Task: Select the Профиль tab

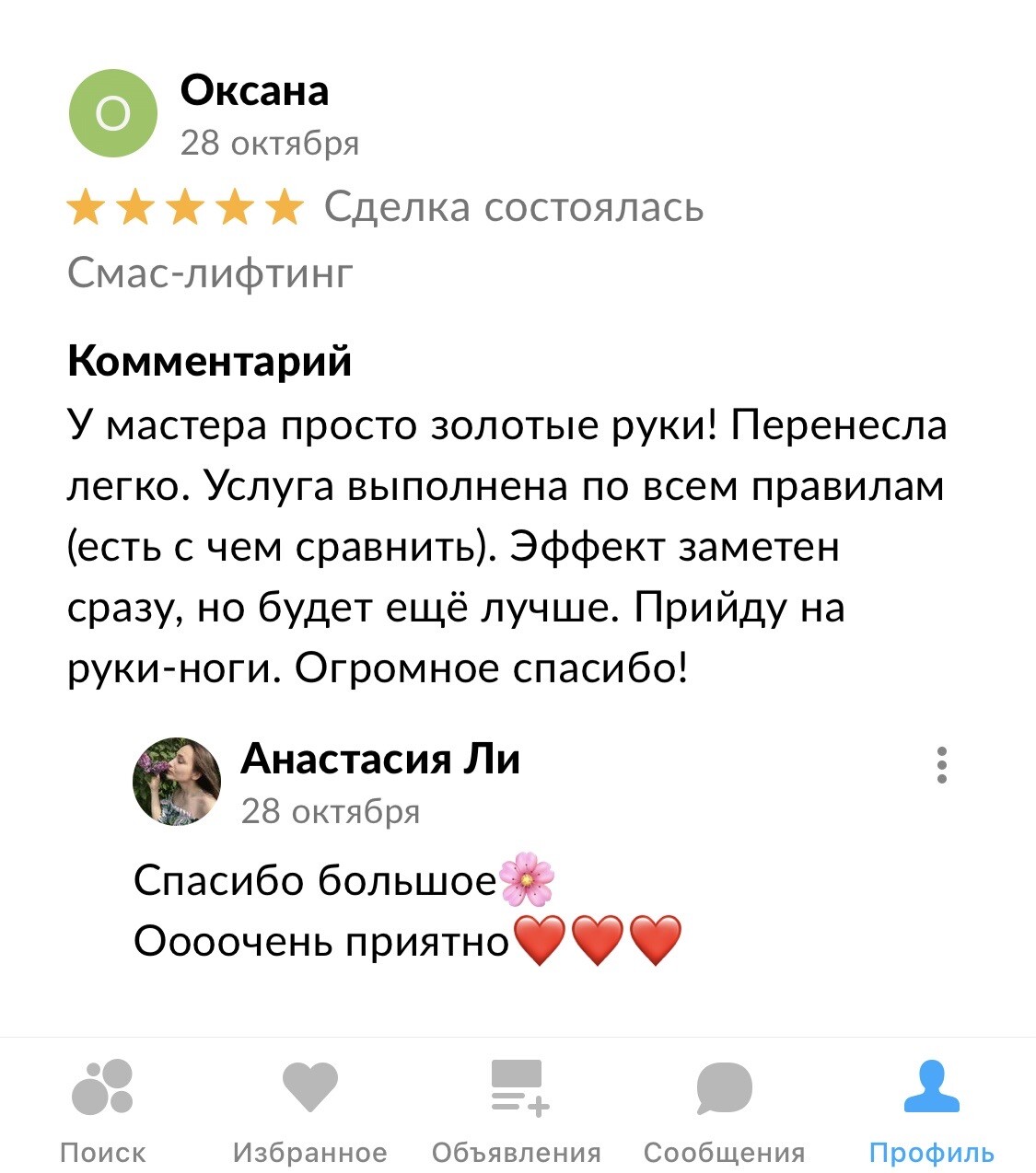Action: click(931, 1111)
